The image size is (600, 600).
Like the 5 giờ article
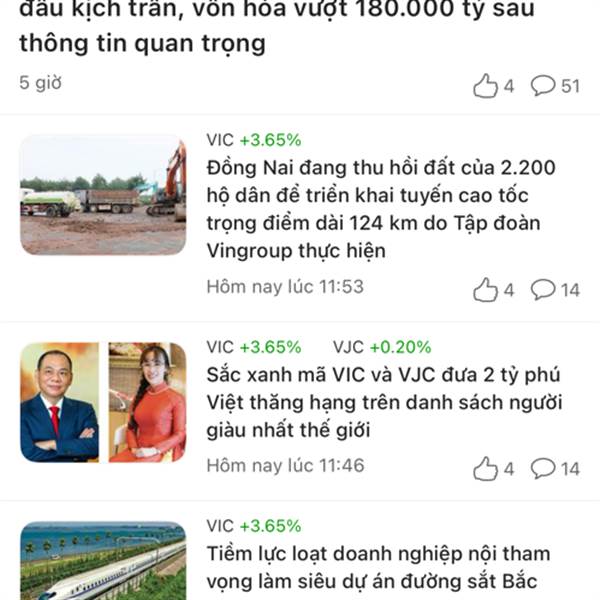[493, 85]
